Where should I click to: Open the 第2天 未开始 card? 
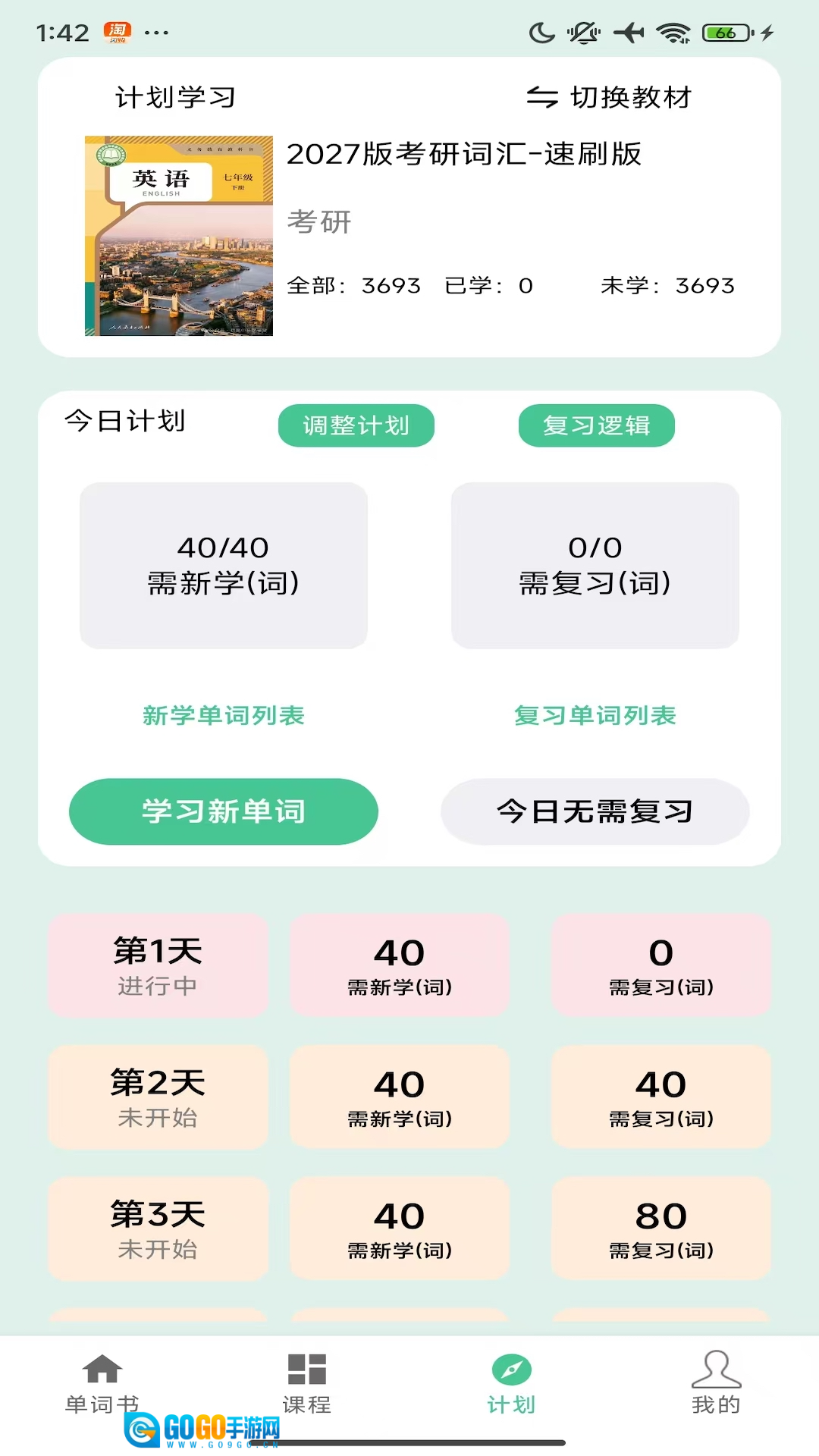158,1097
